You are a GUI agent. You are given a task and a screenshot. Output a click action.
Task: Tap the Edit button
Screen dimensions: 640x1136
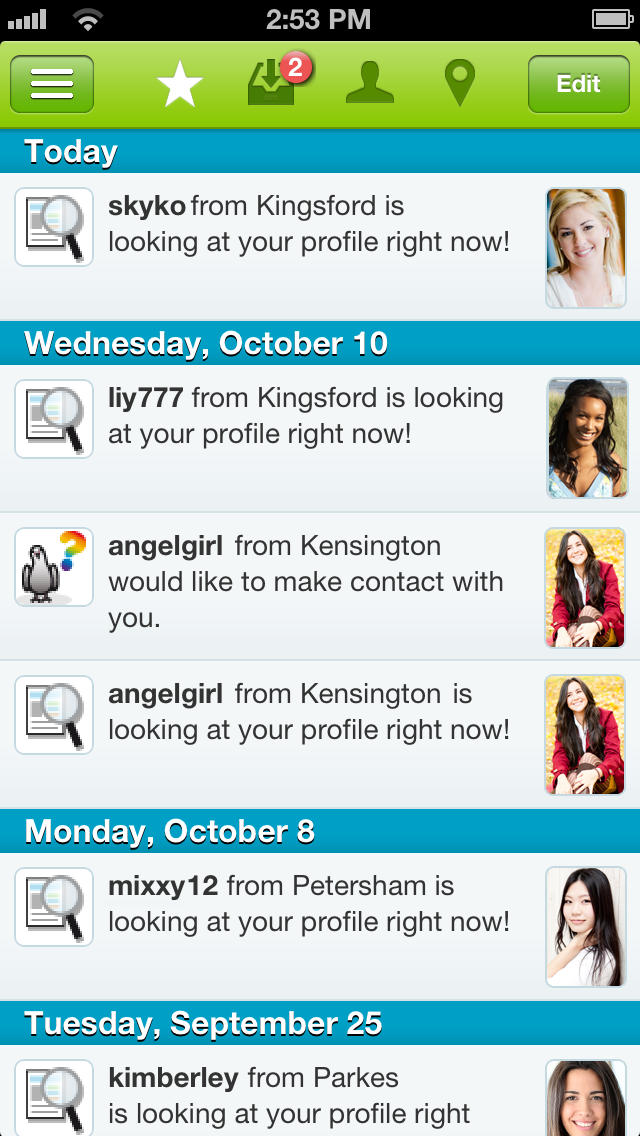pos(578,84)
